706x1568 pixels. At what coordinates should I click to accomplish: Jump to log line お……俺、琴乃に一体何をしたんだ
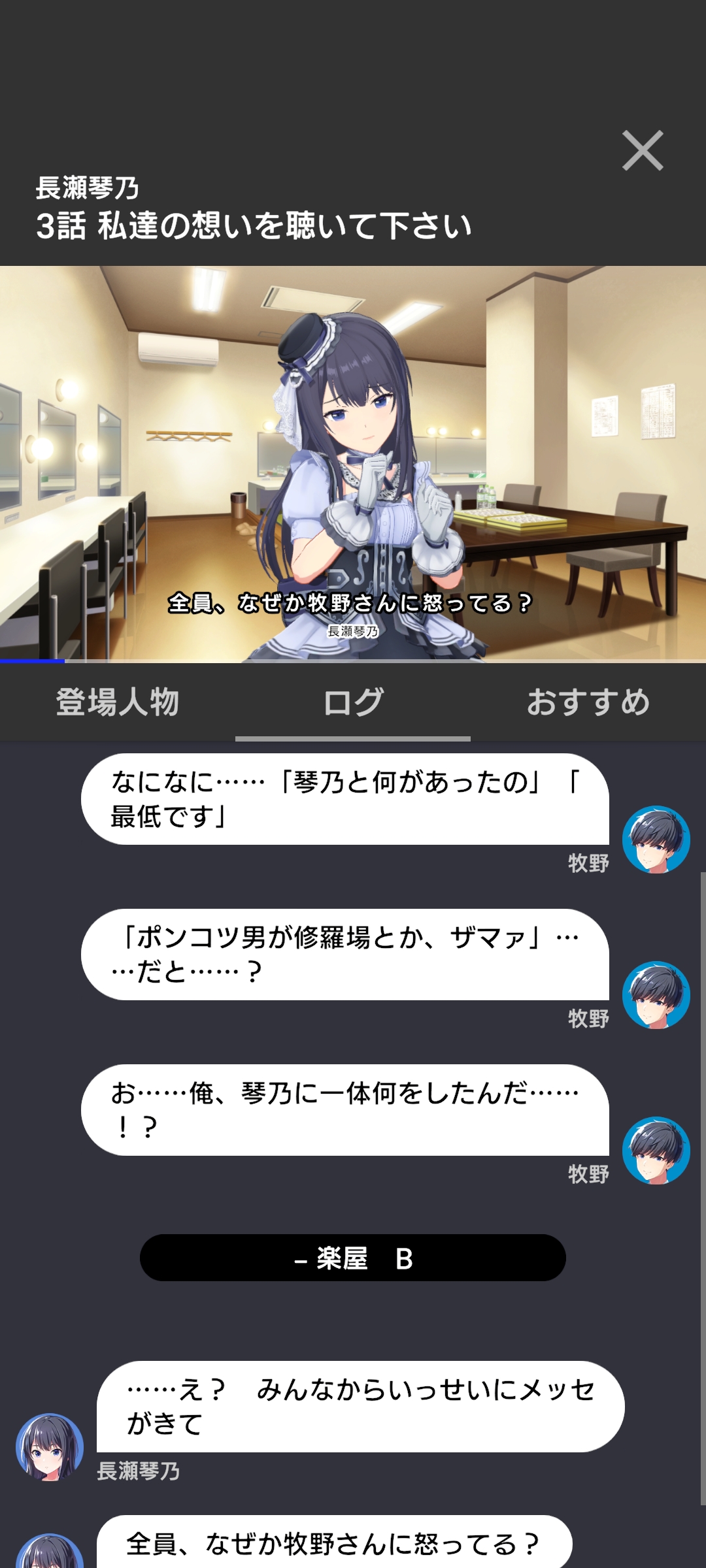click(345, 1109)
